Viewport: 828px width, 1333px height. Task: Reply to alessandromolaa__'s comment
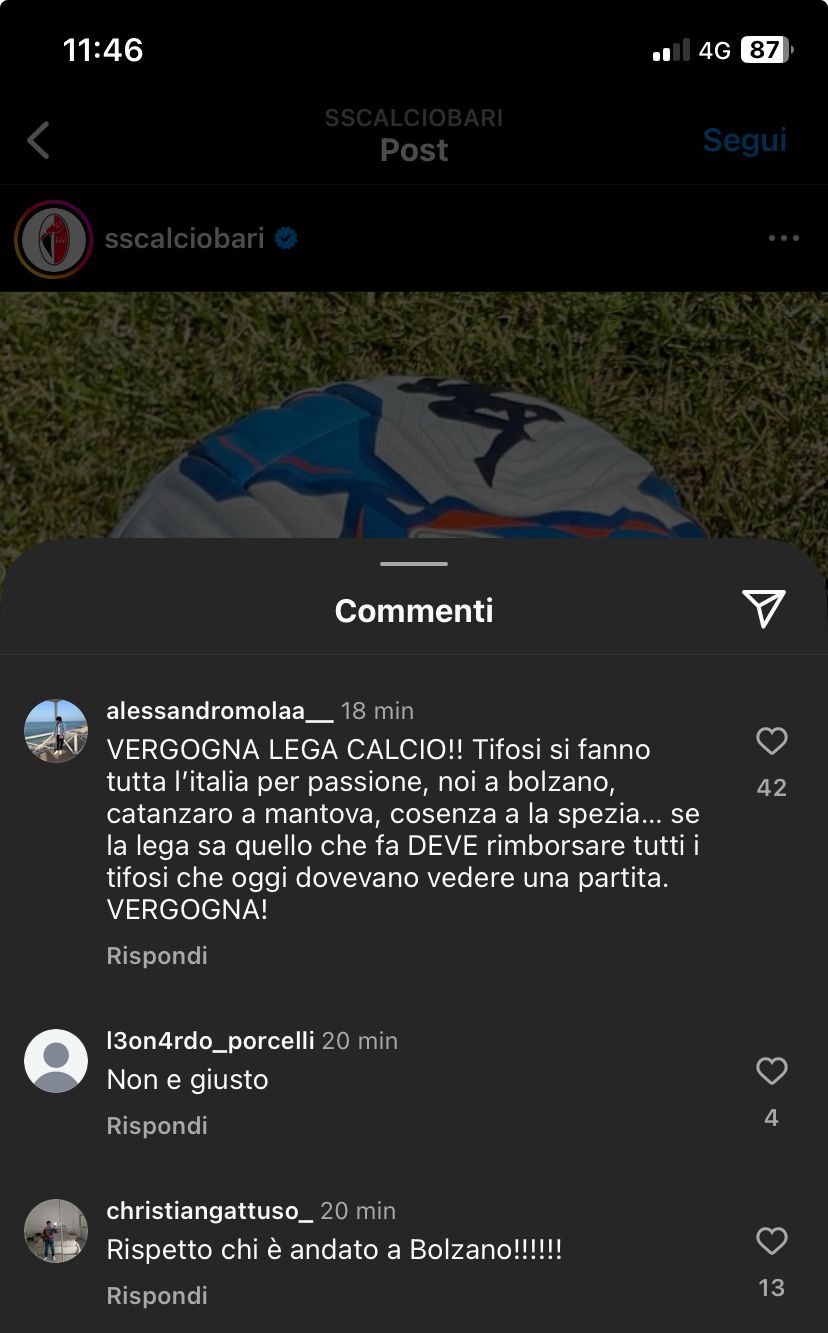click(157, 955)
